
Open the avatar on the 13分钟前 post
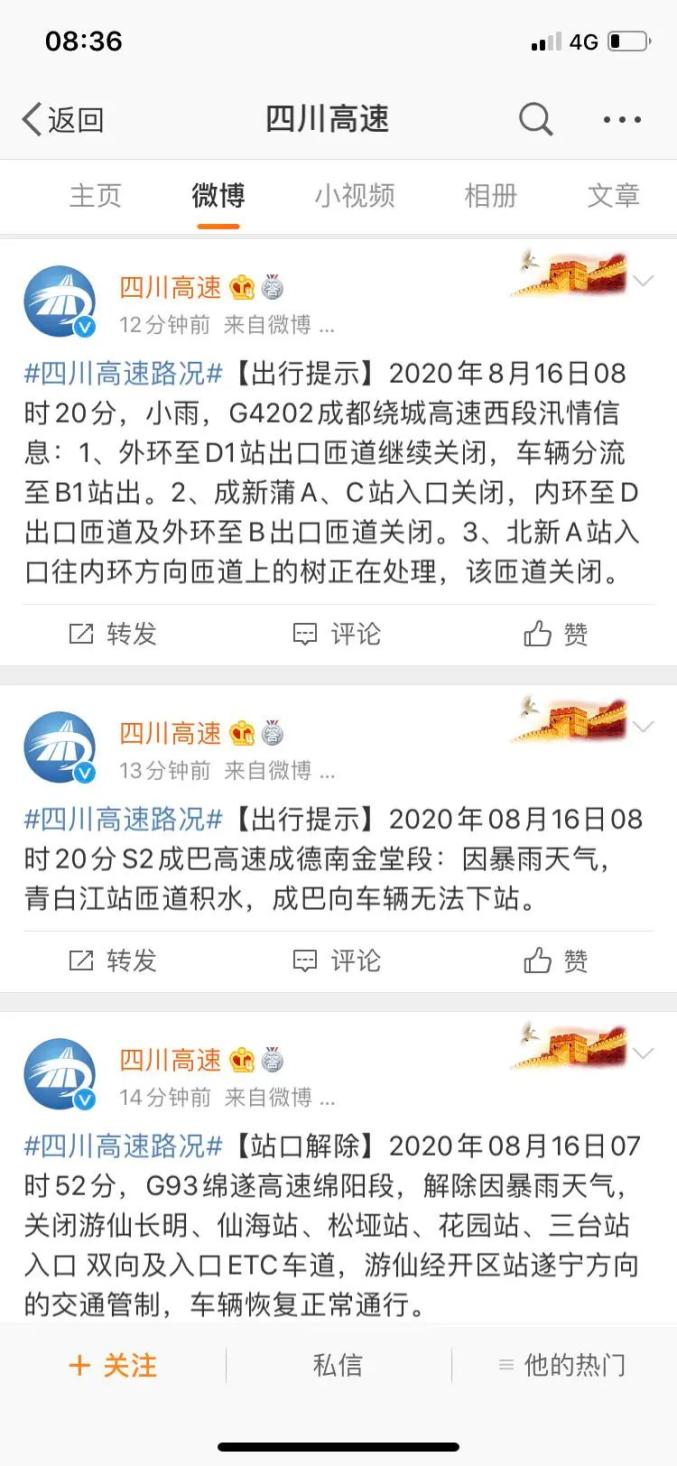tap(59, 746)
